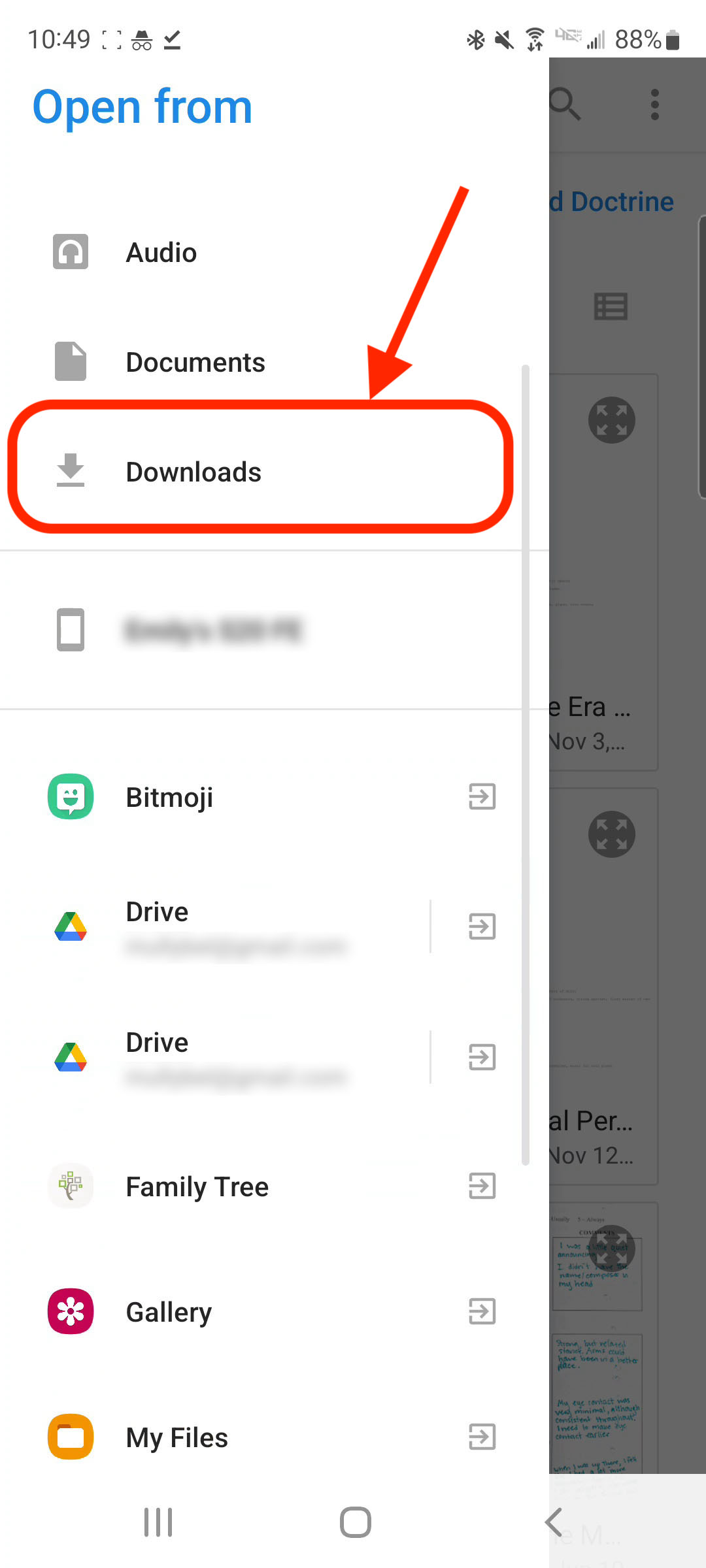Screen dimensions: 706x1568
Task: Open My Files externally using its arrow control
Action: pos(481,1437)
